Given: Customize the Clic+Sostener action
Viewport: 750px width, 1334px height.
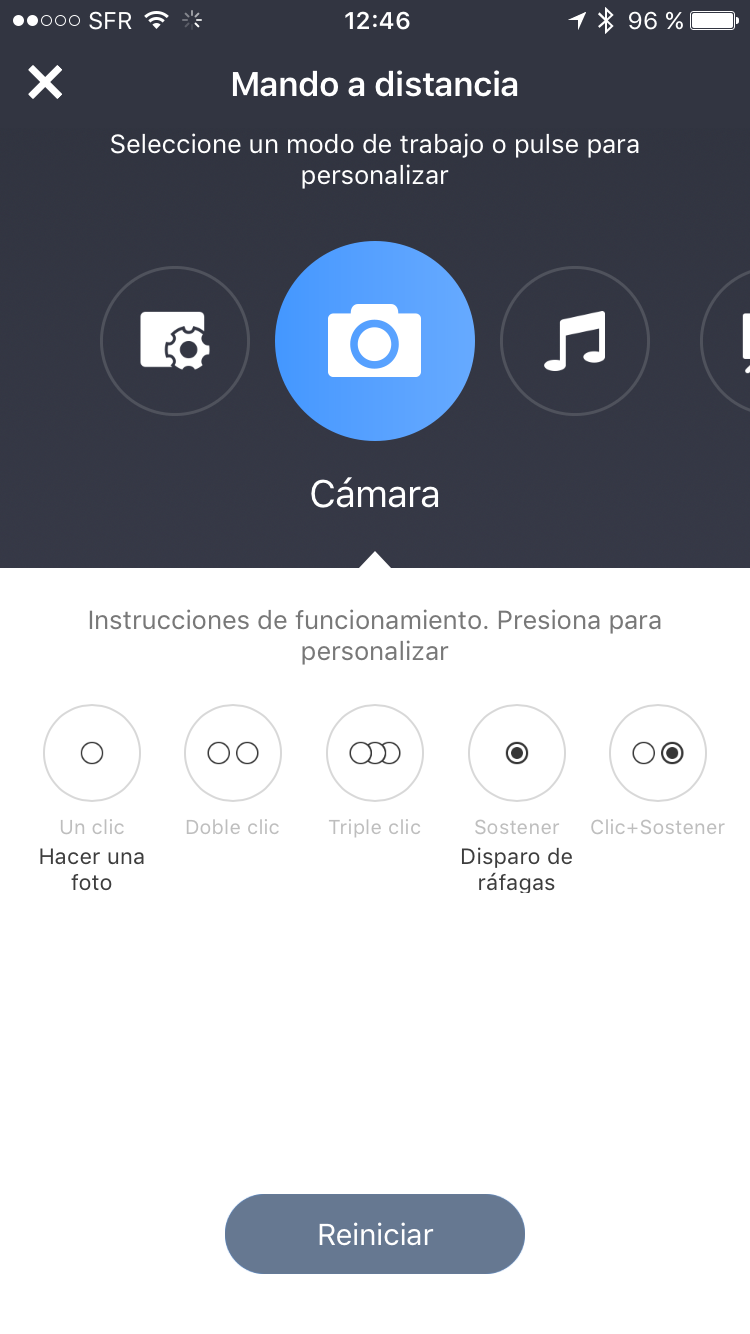Looking at the screenshot, I should tap(658, 753).
